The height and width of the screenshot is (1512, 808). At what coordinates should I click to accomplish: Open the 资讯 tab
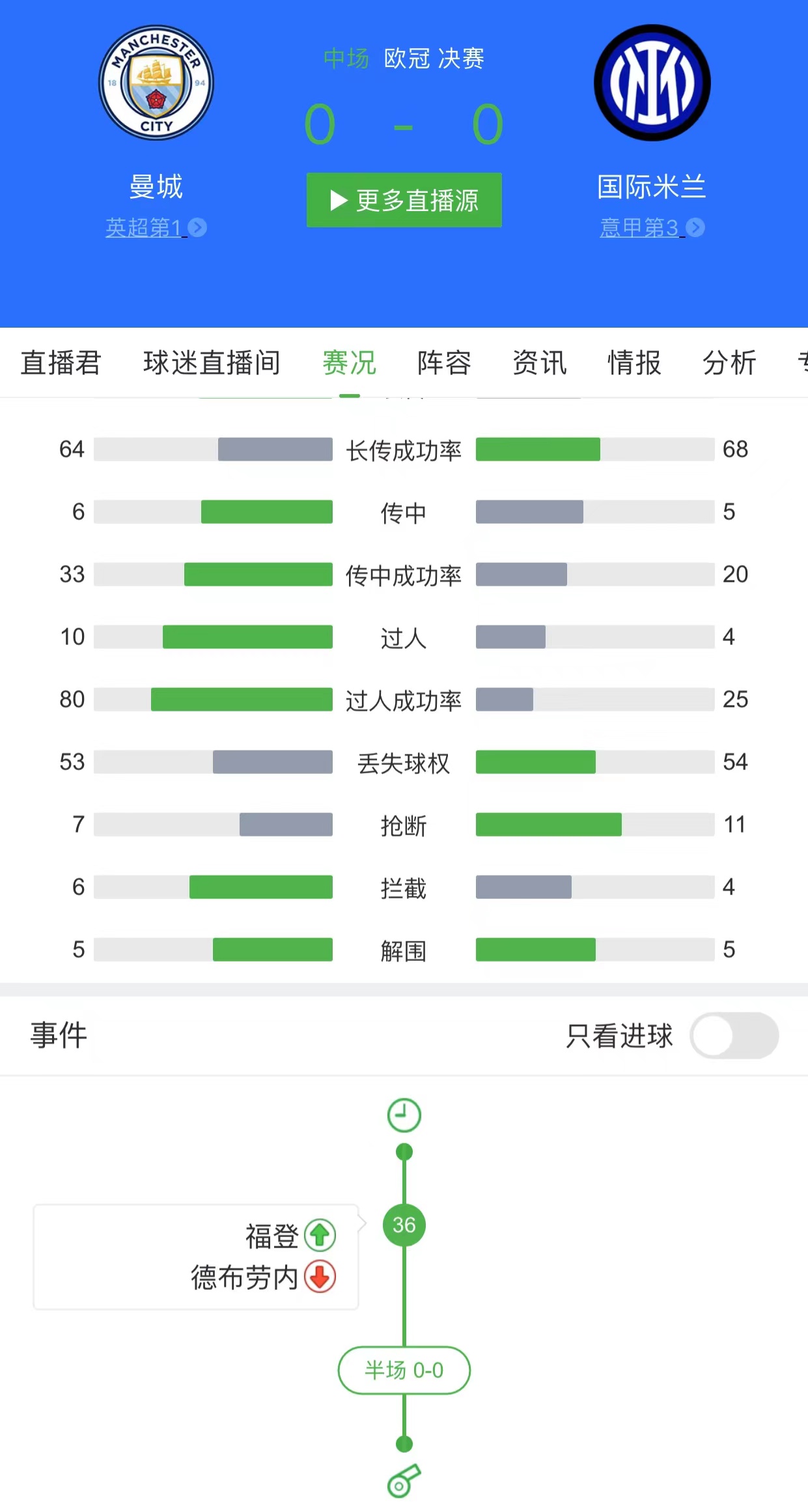539,363
